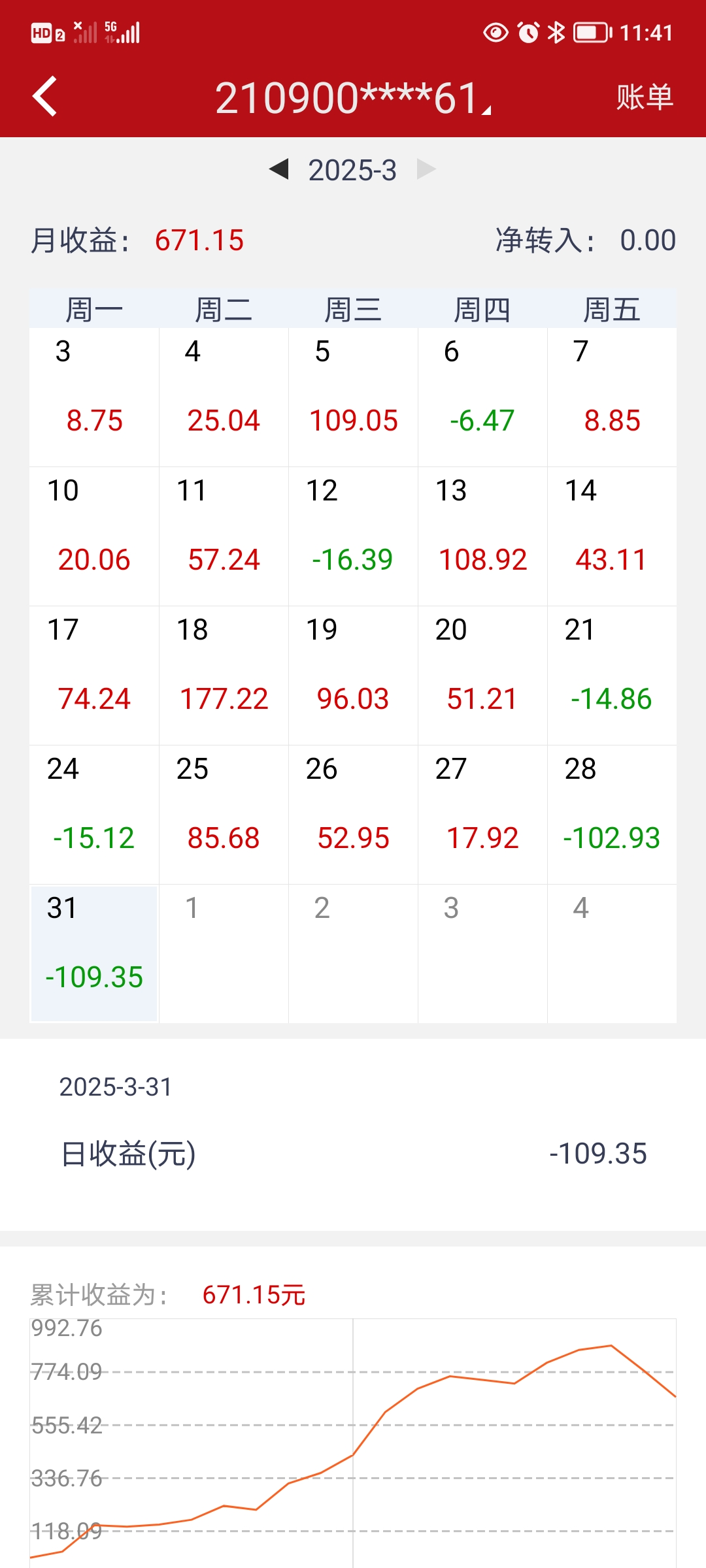The height and width of the screenshot is (1568, 706).
Task: Choose March 6 showing -6.47
Action: coord(482,397)
